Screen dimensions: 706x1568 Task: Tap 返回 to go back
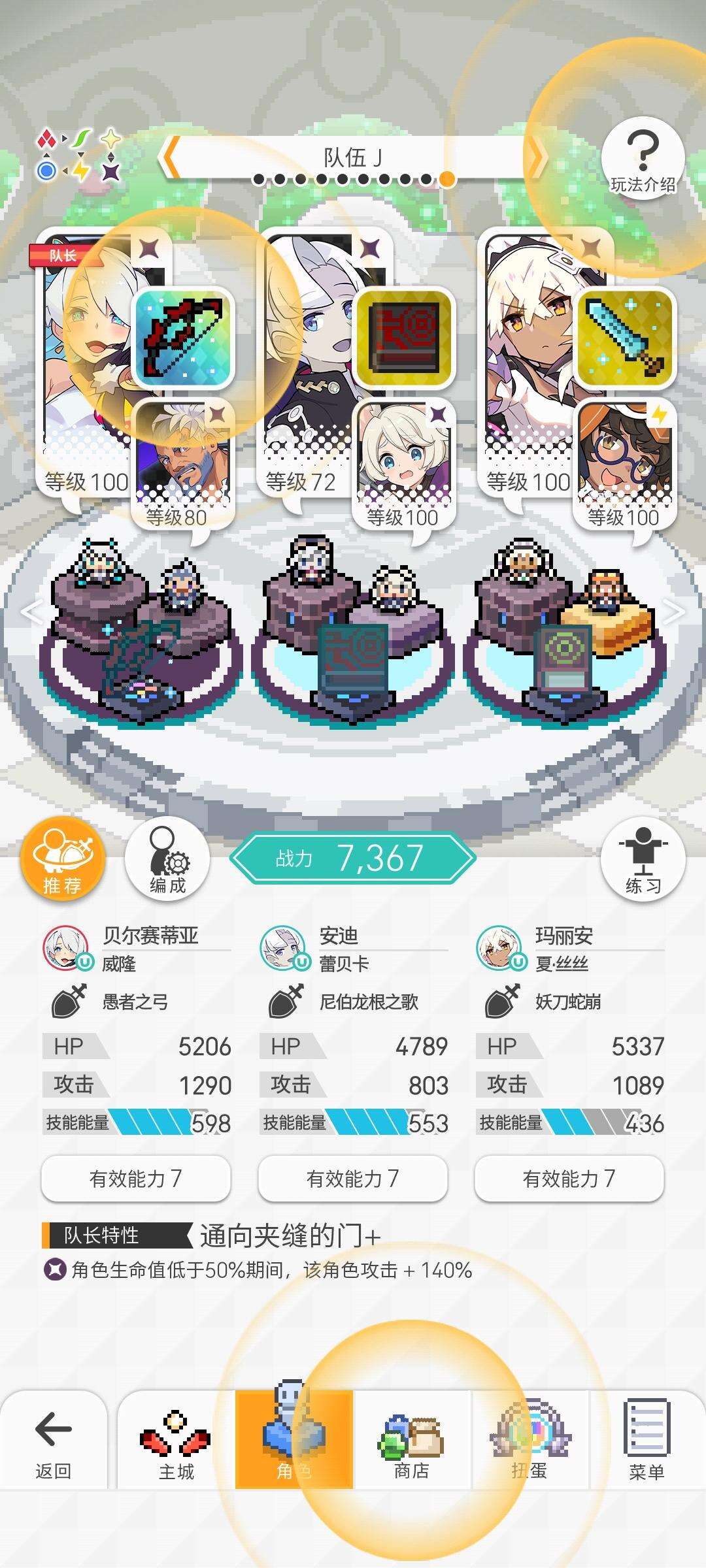coord(54,1441)
